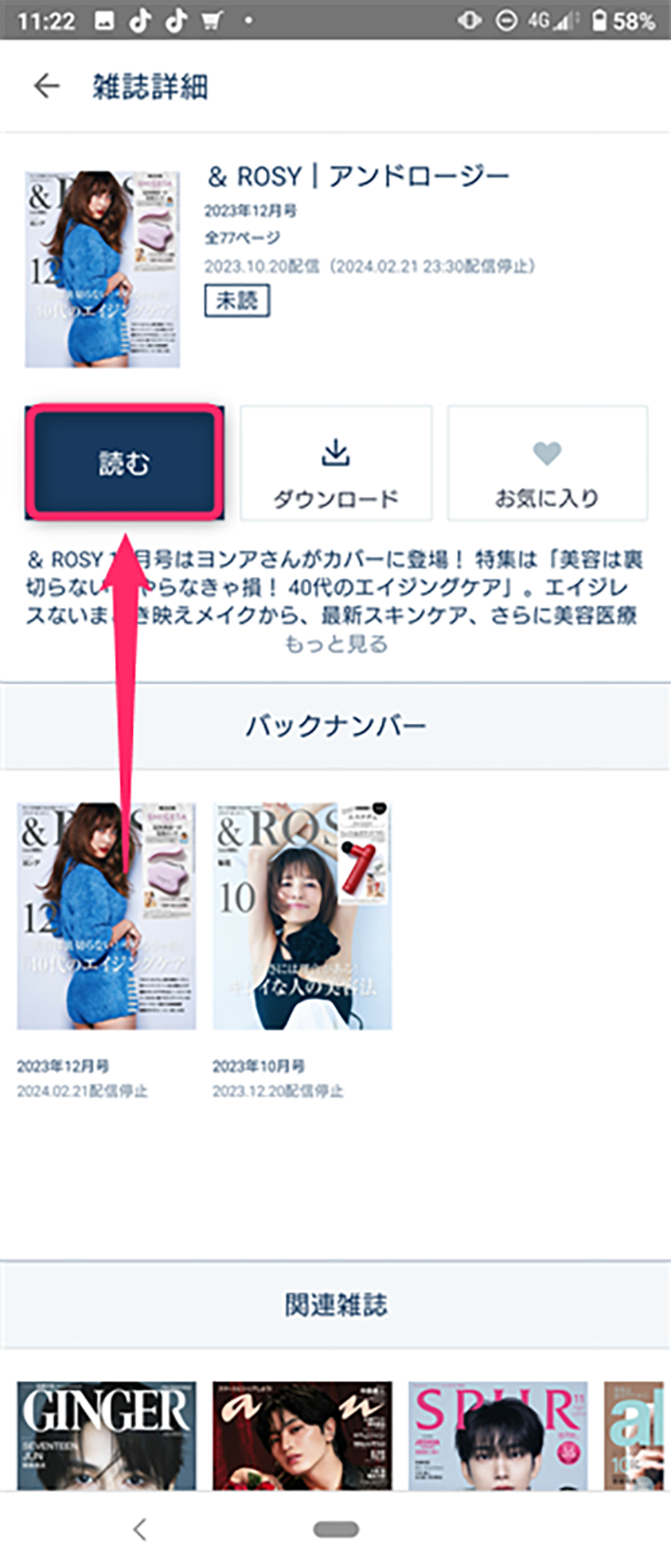Download the issue with ダウンロード
The height and width of the screenshot is (1568, 671).
pos(336,463)
